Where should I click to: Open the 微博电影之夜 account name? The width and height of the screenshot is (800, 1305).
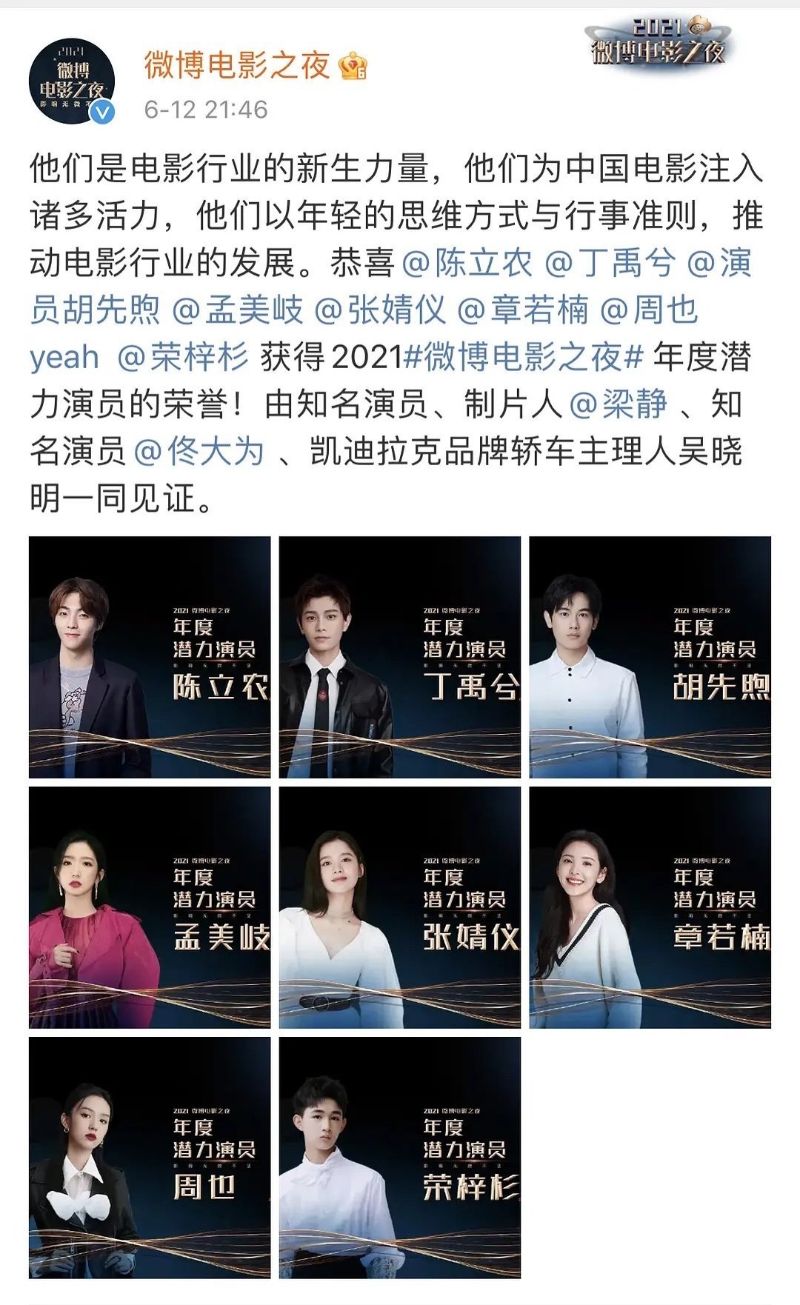(x=237, y=65)
